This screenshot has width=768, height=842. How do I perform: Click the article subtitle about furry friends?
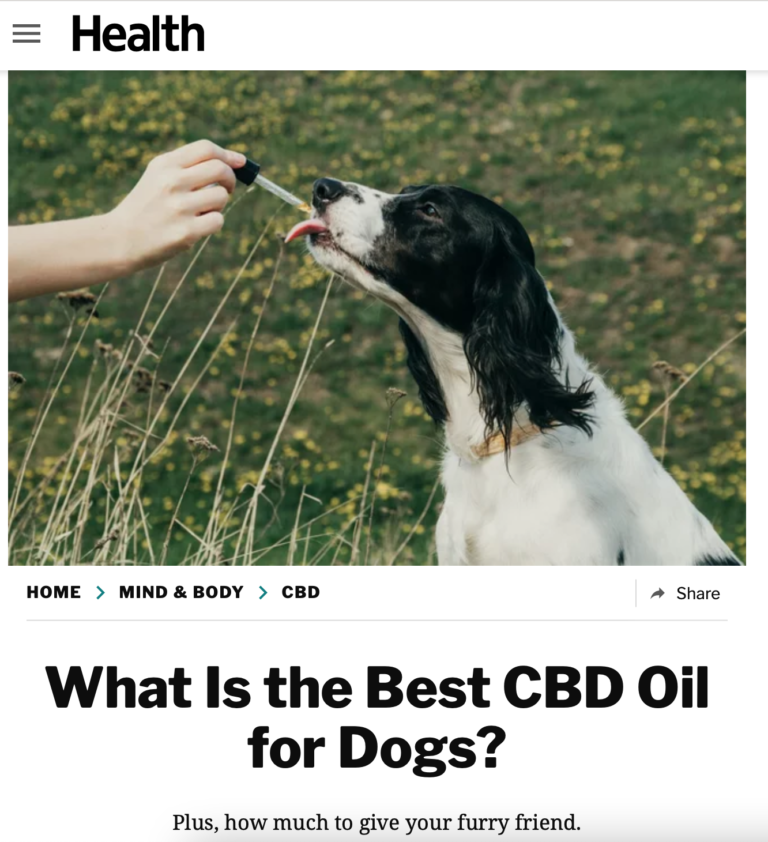pyautogui.click(x=383, y=822)
